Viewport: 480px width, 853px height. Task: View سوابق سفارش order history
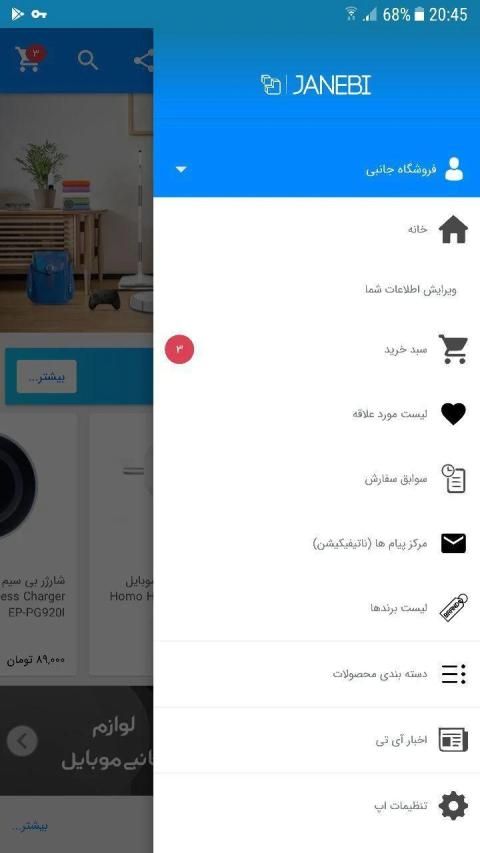point(317,479)
